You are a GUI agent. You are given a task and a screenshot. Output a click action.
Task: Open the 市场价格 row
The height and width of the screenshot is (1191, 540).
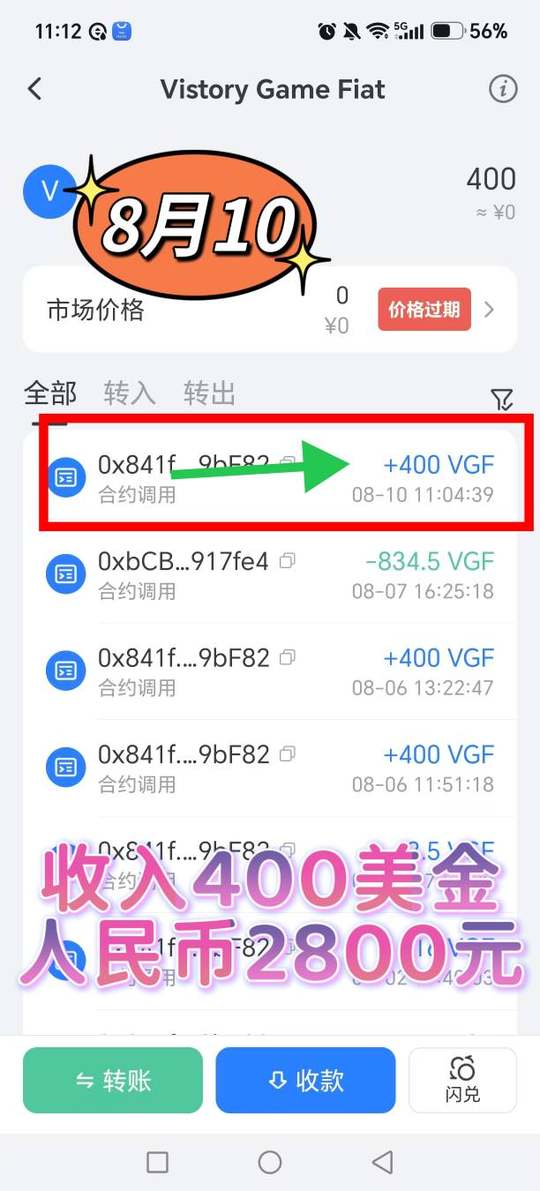(x=270, y=309)
